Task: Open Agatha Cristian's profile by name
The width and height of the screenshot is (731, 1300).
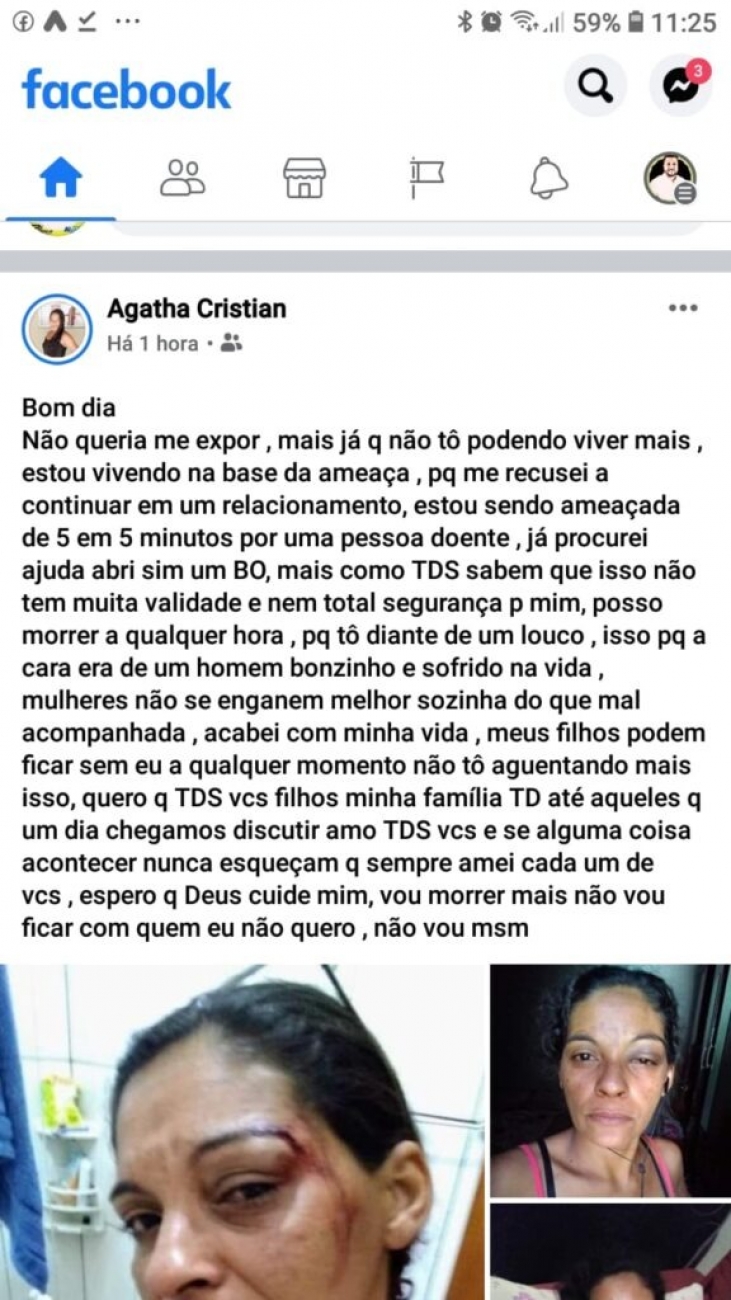Action: [197, 309]
